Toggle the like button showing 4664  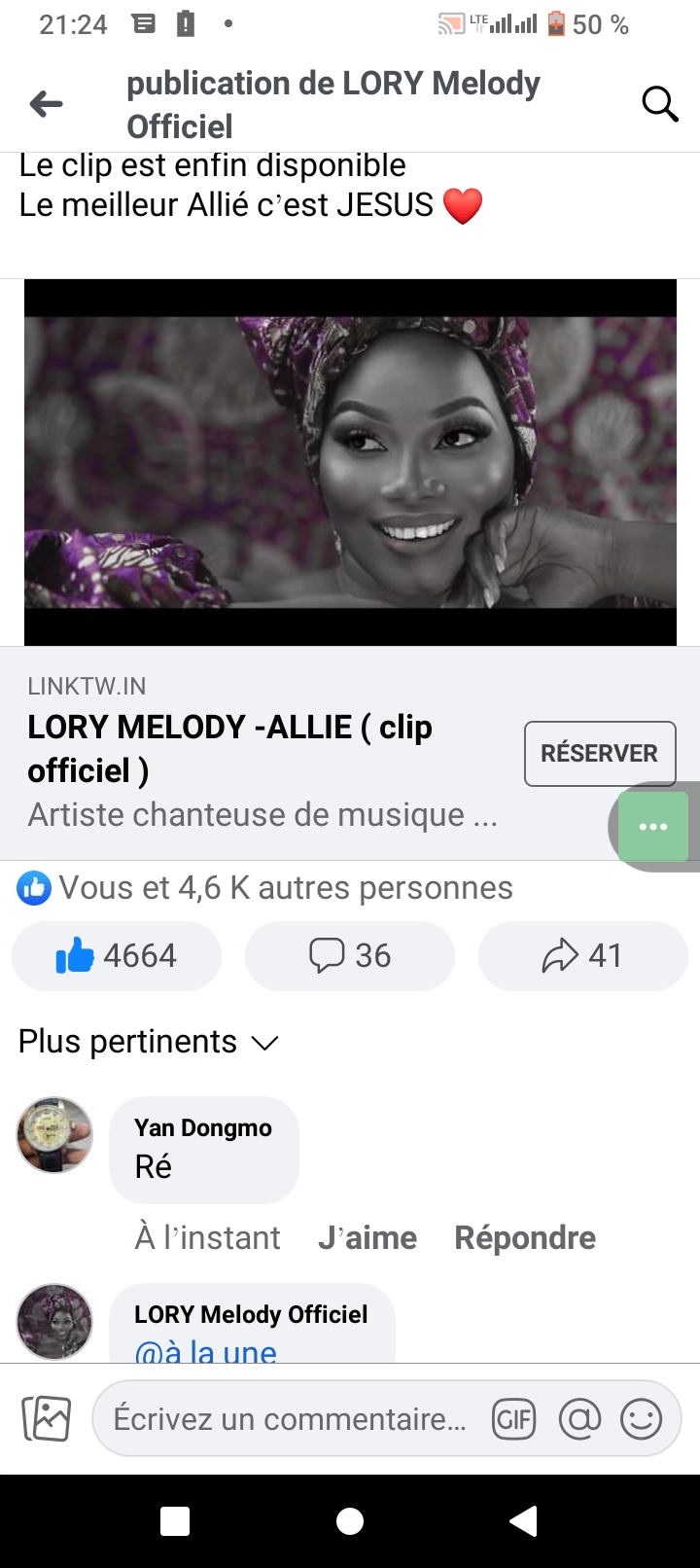pos(117,955)
